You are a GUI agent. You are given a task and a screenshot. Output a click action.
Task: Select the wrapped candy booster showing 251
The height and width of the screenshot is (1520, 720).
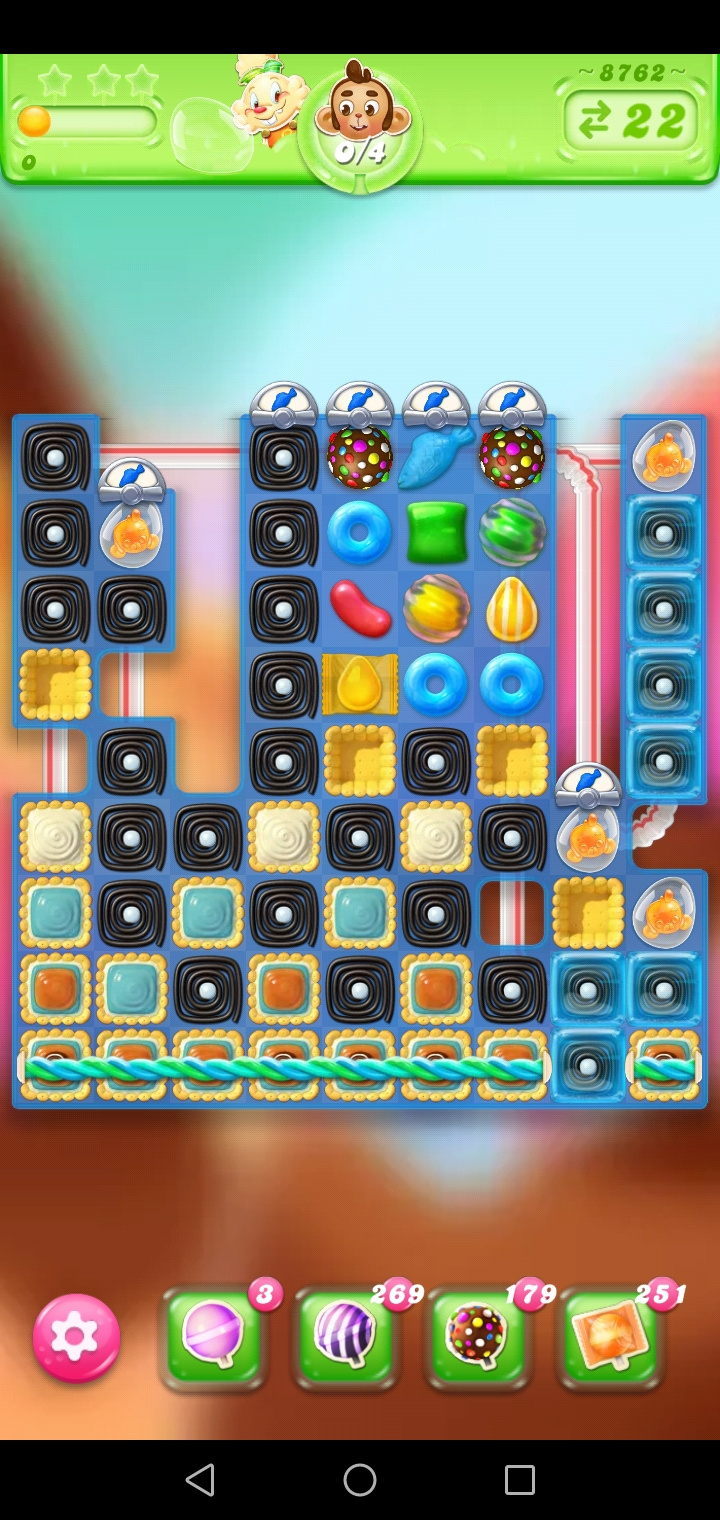(611, 1338)
